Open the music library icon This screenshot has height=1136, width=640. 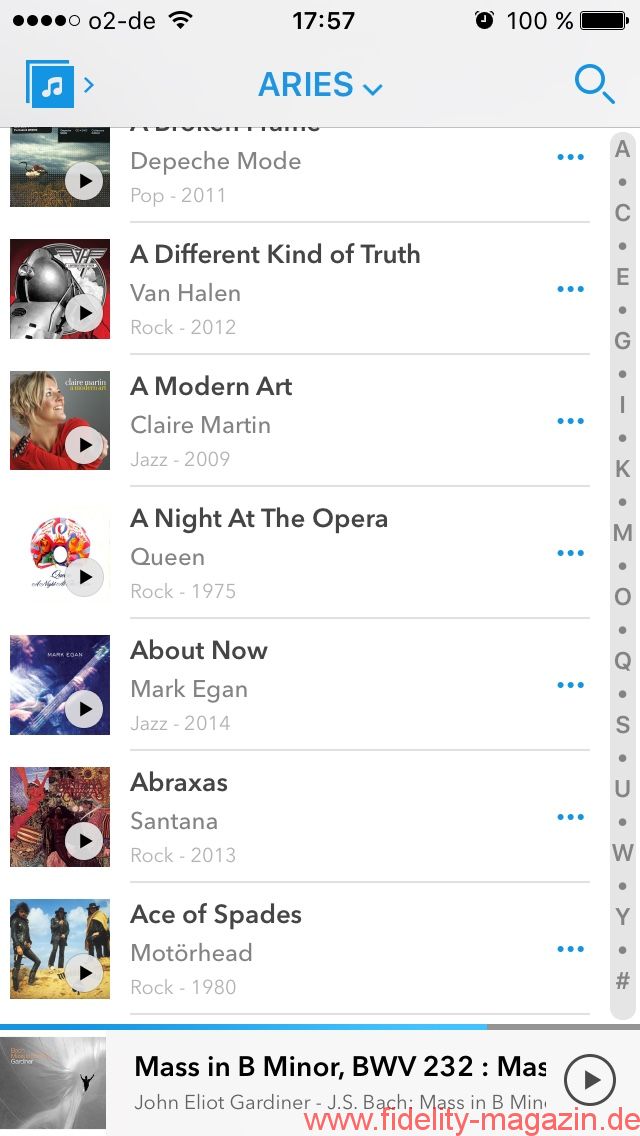tap(50, 85)
